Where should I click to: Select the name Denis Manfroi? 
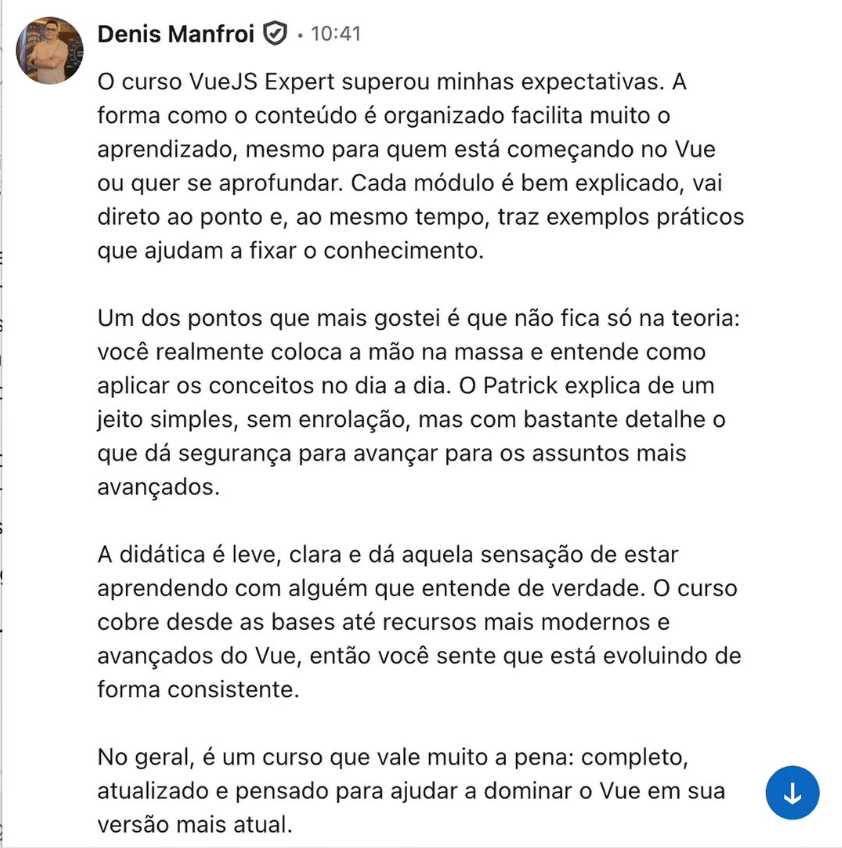[x=176, y=33]
